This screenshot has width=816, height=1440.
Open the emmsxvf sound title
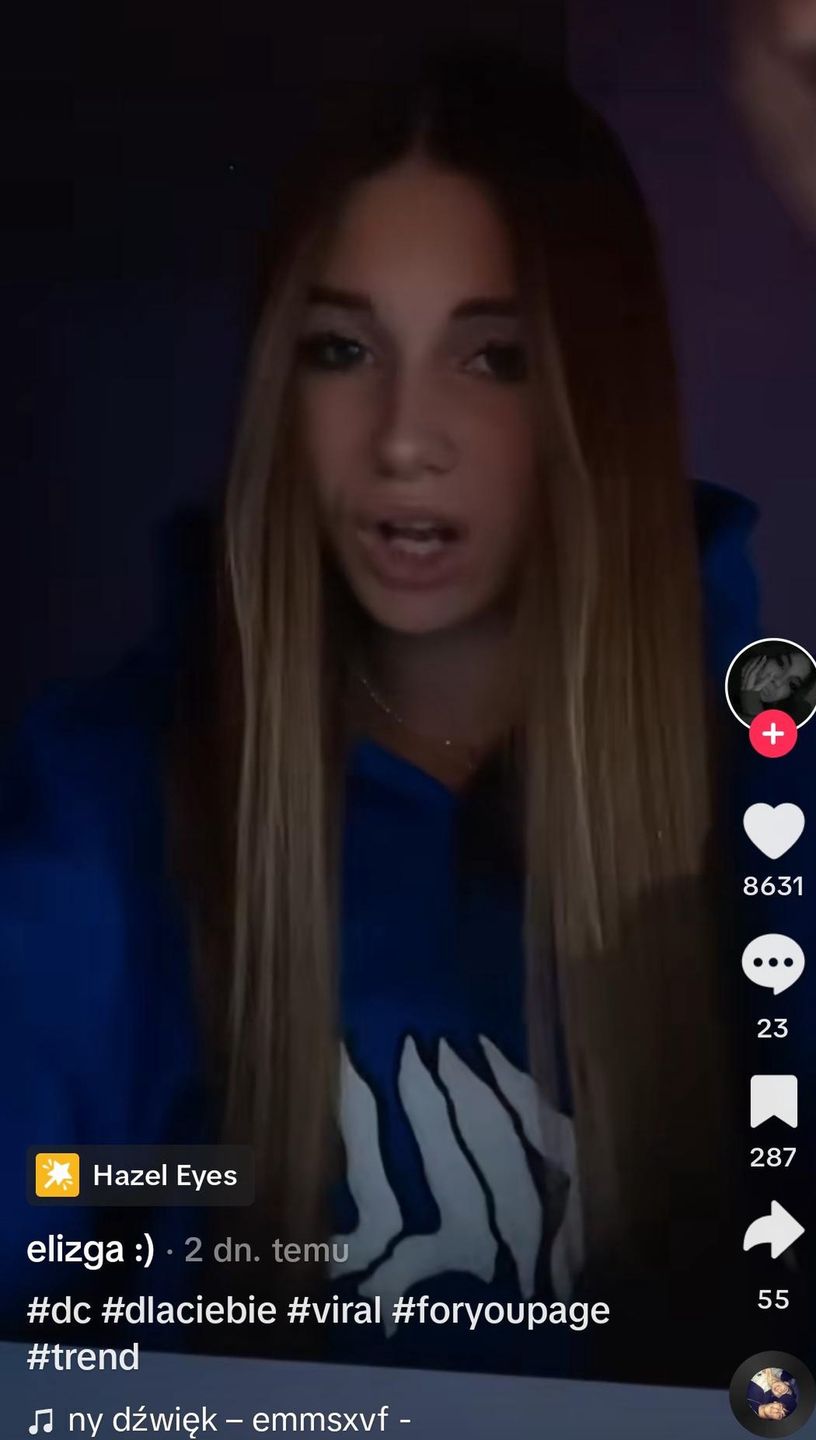pyautogui.click(x=238, y=1420)
